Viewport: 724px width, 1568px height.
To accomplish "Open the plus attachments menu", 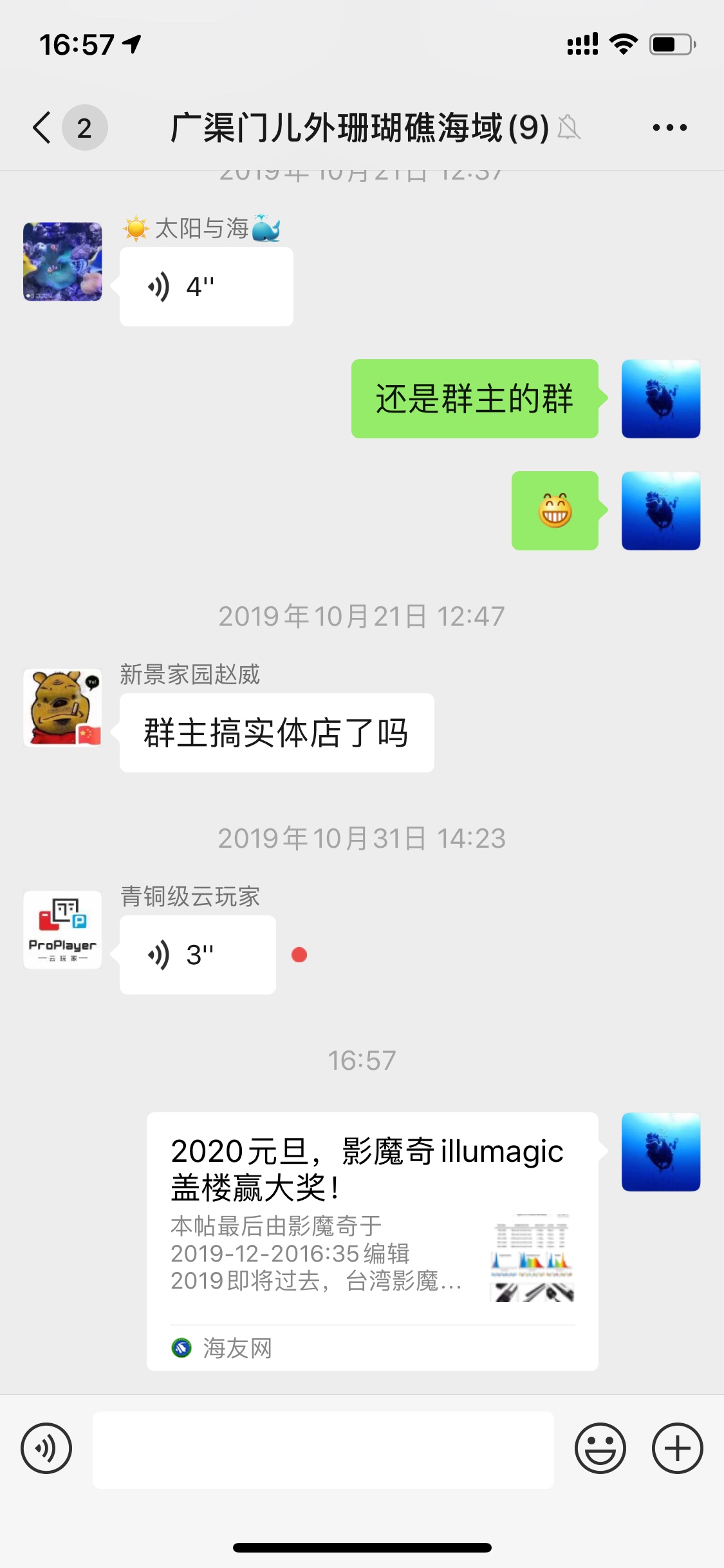I will pos(677,1448).
